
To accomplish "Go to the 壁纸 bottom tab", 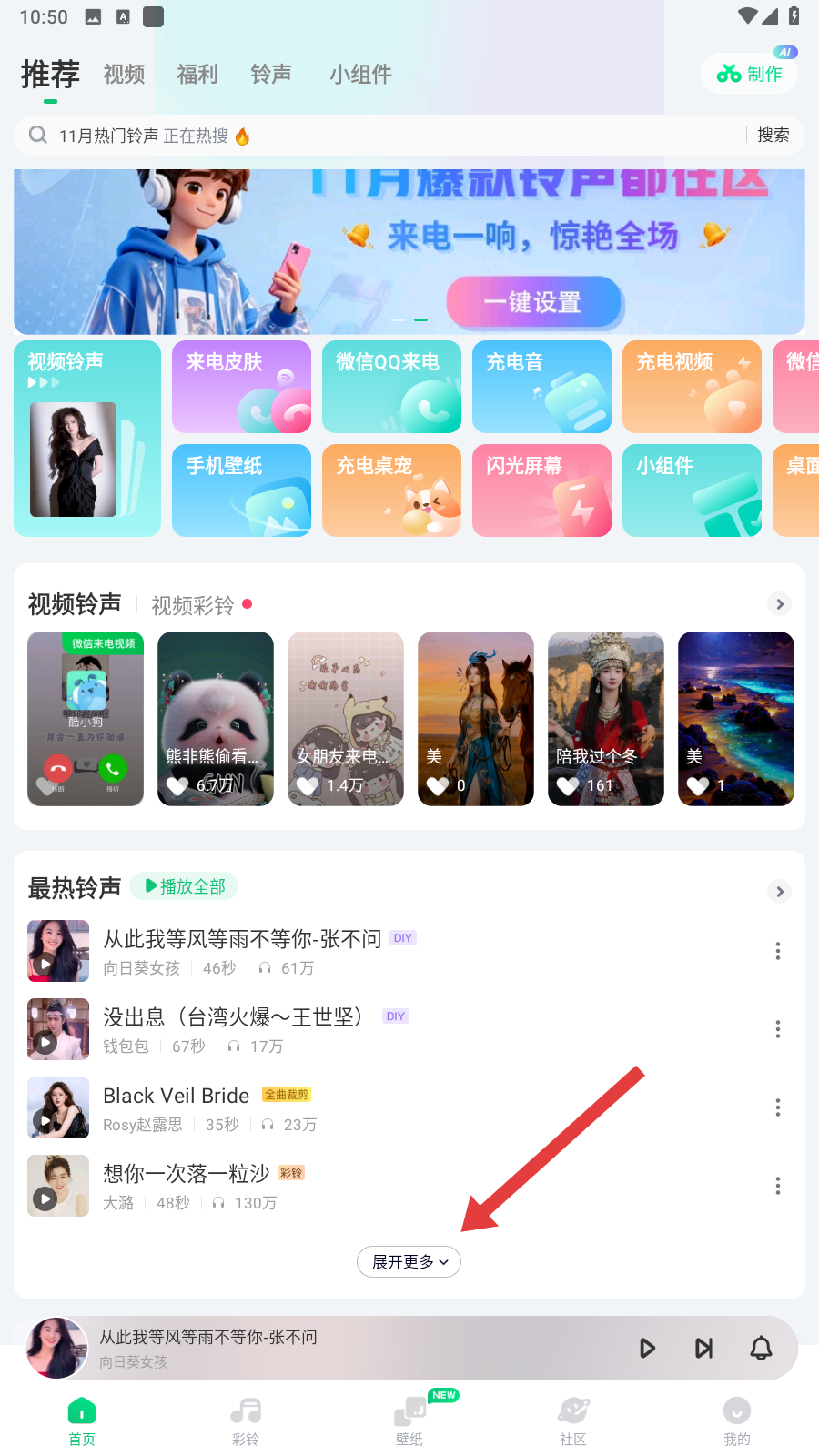I will 409,1421.
